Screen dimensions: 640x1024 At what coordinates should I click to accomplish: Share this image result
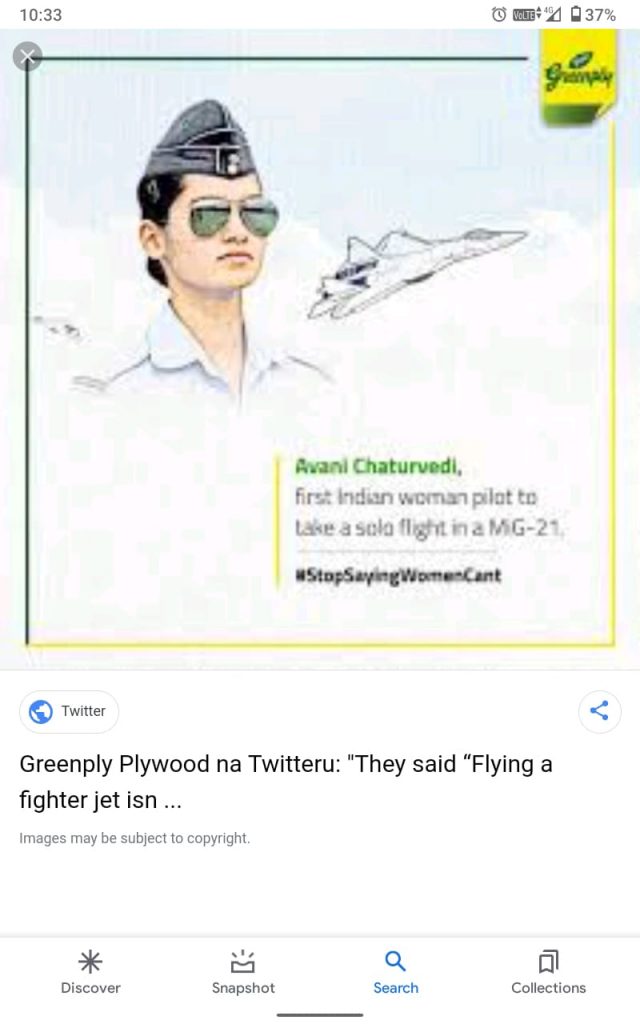[599, 711]
